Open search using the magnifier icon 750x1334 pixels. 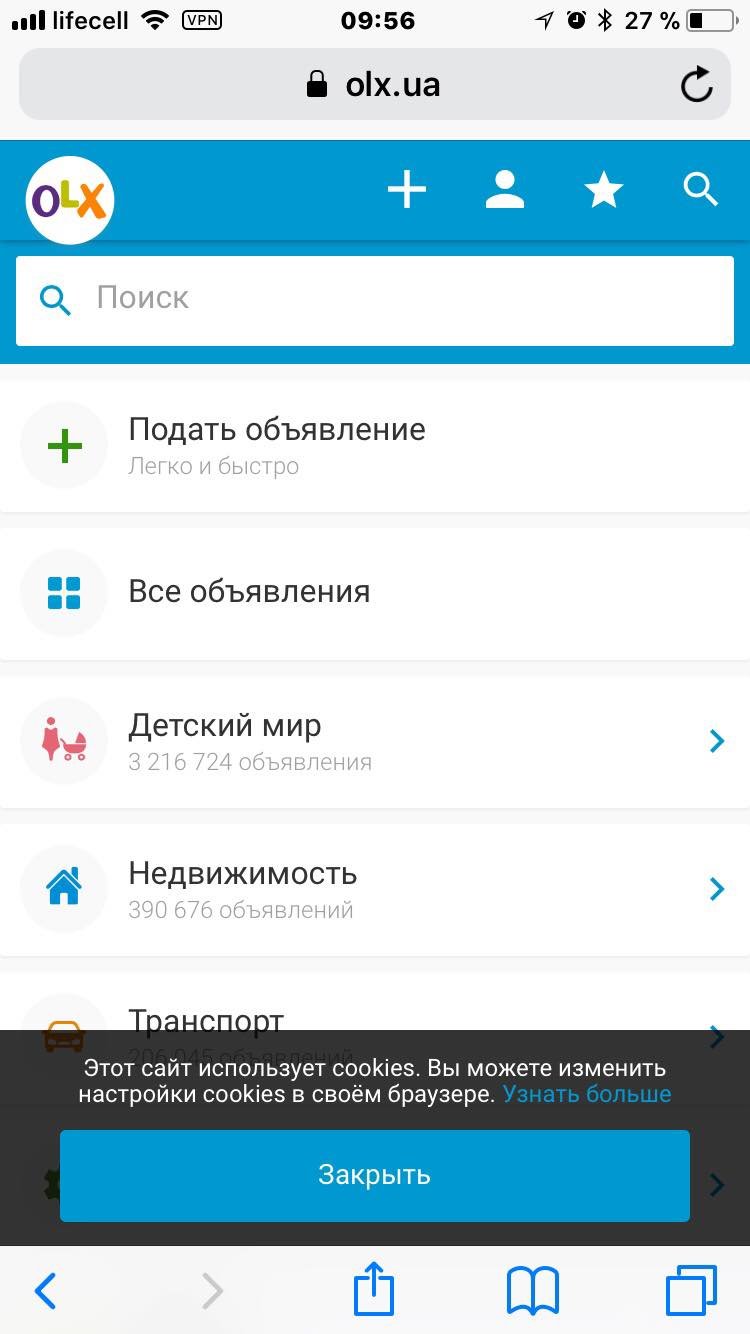click(700, 190)
